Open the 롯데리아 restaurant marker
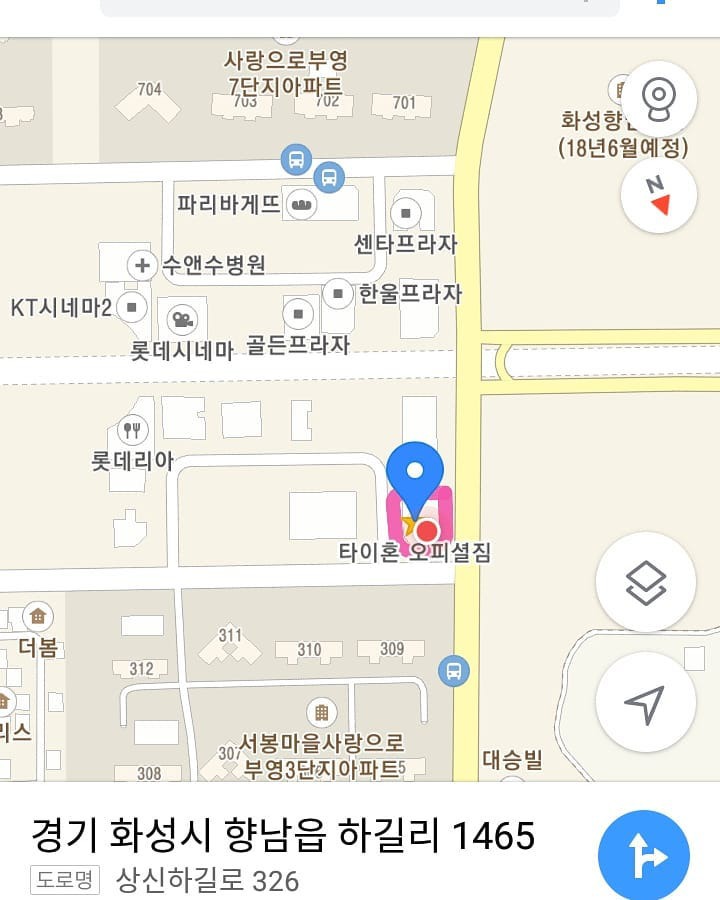 click(132, 431)
